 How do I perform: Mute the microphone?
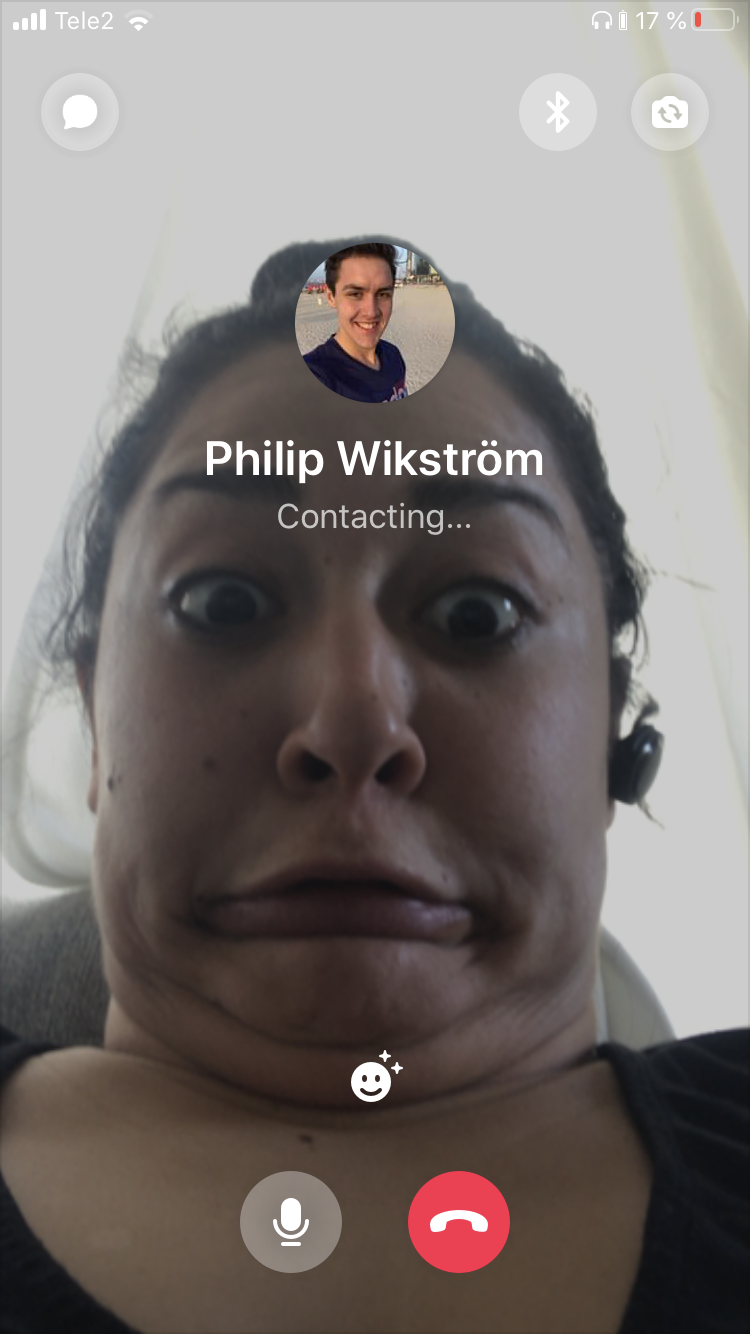click(x=291, y=1222)
